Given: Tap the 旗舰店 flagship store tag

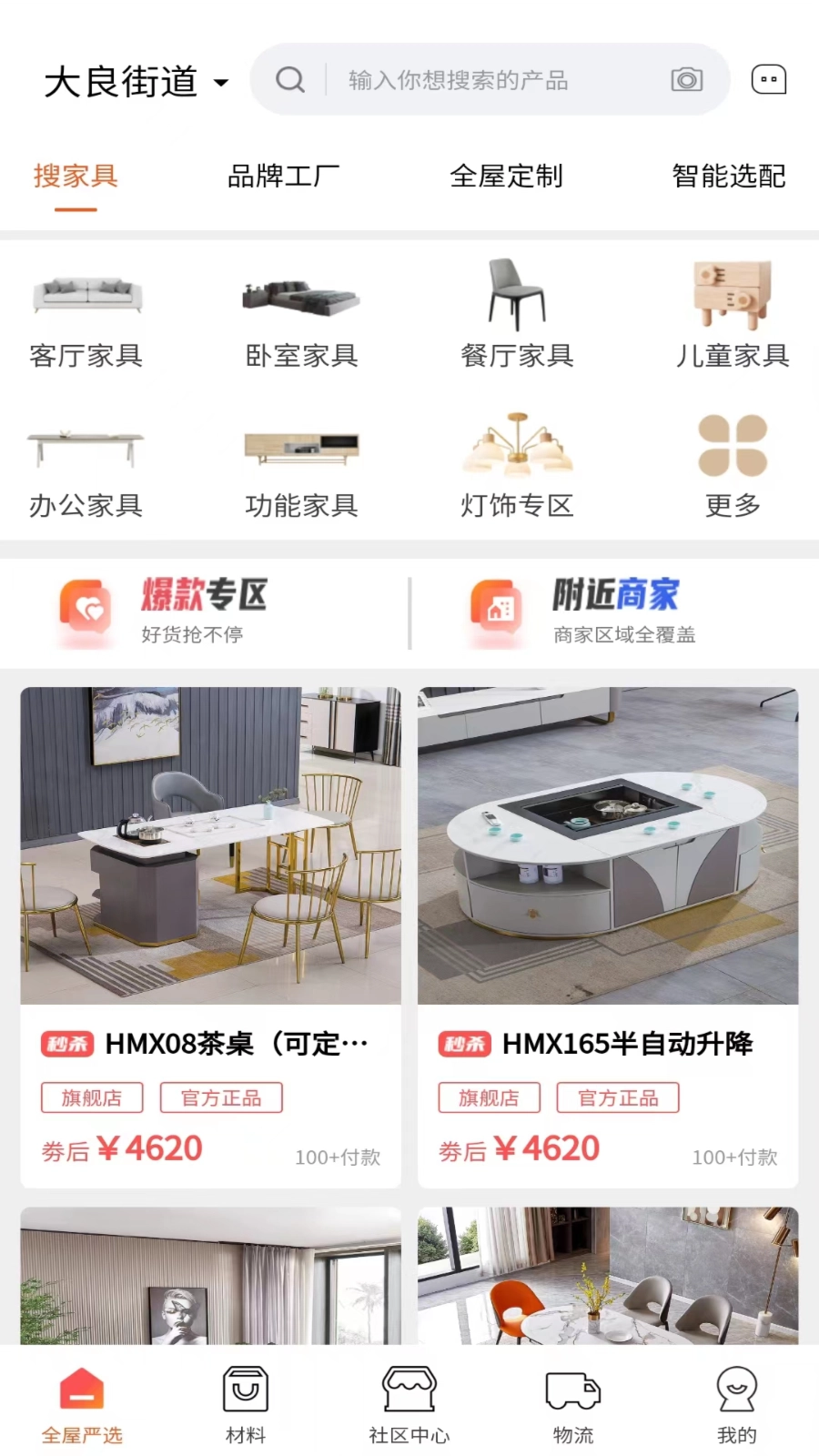Looking at the screenshot, I should point(92,1097).
